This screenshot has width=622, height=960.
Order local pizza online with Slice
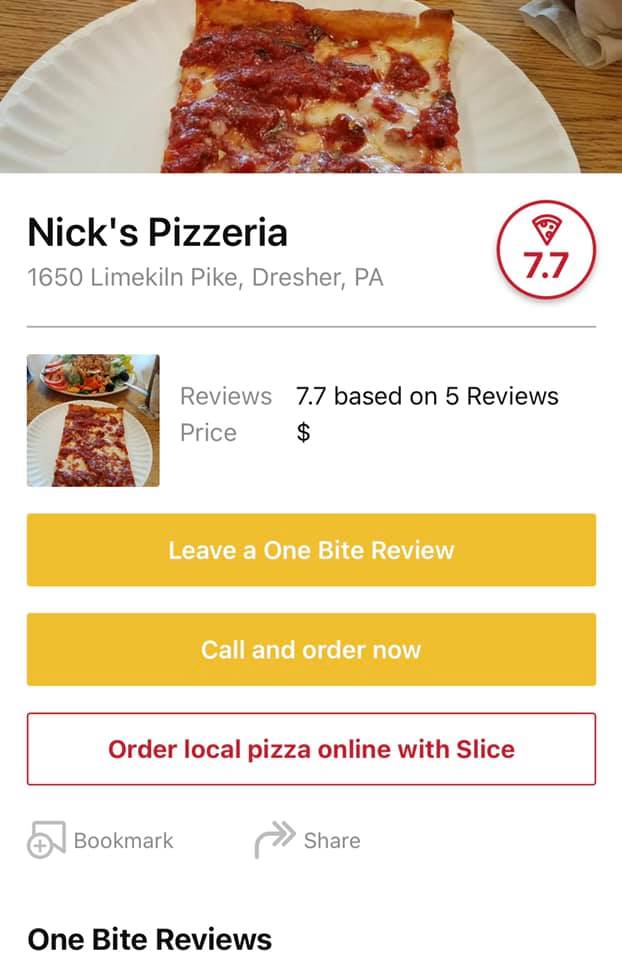coord(311,749)
